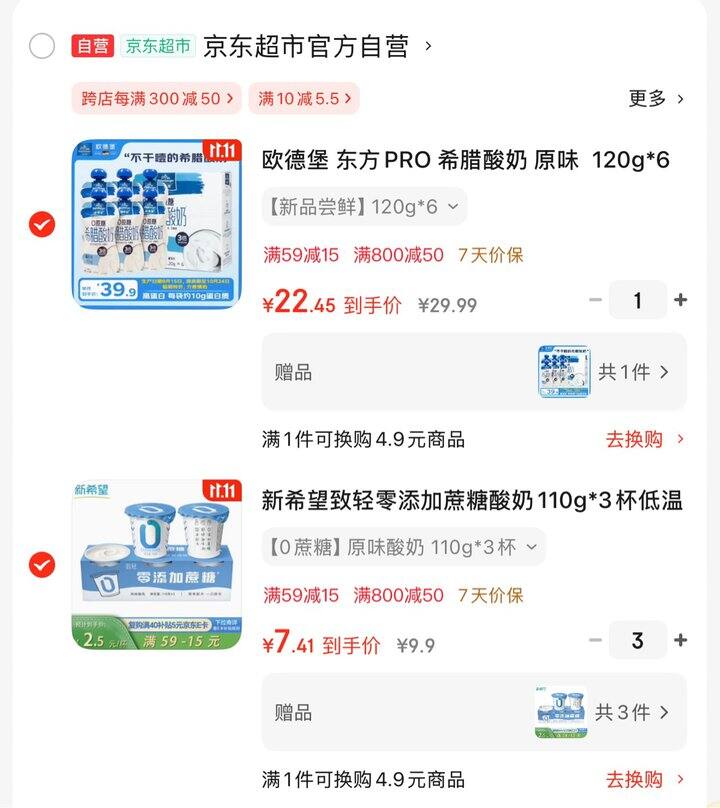The image size is (720, 808).
Task: Click the quantity field showing 3
Action: tap(638, 641)
